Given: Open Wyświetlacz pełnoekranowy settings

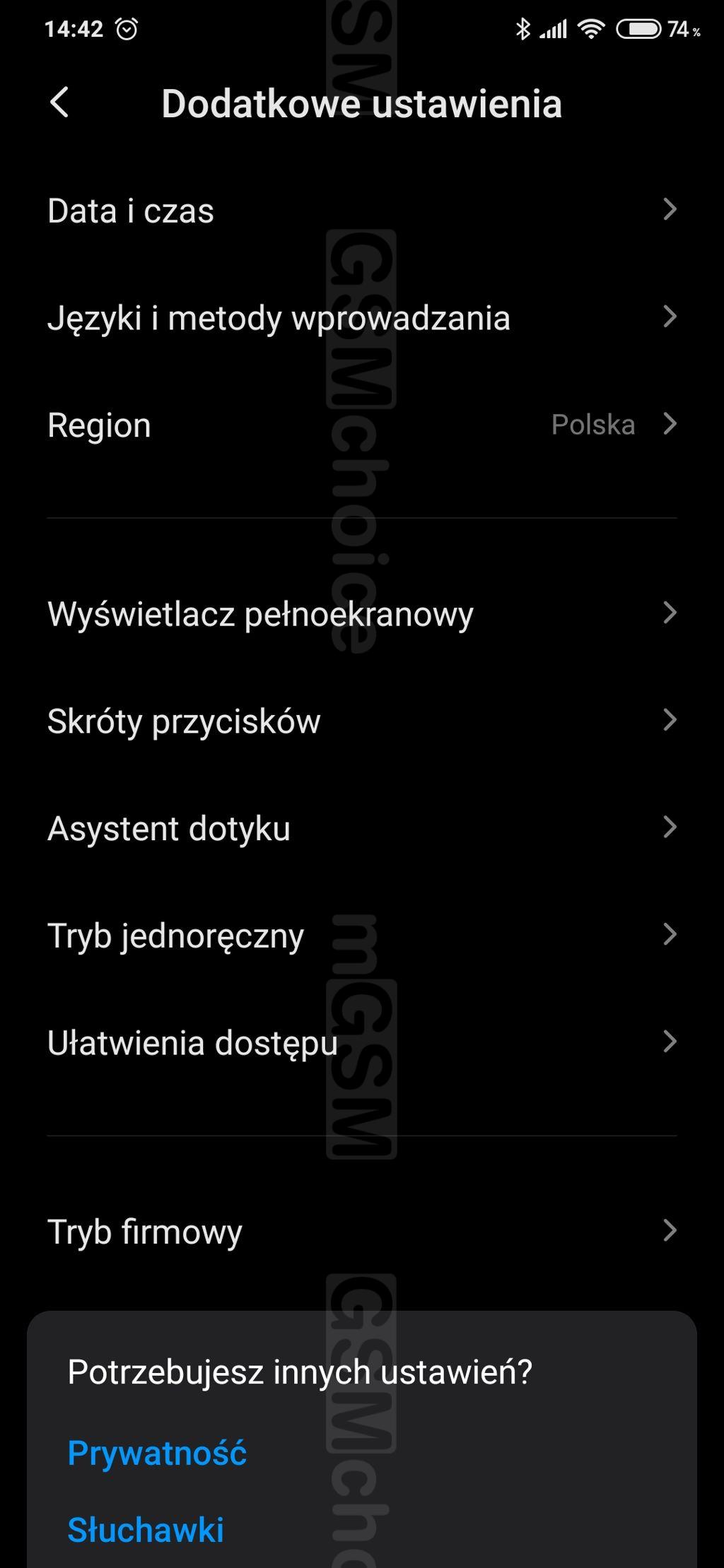Looking at the screenshot, I should pos(362,613).
